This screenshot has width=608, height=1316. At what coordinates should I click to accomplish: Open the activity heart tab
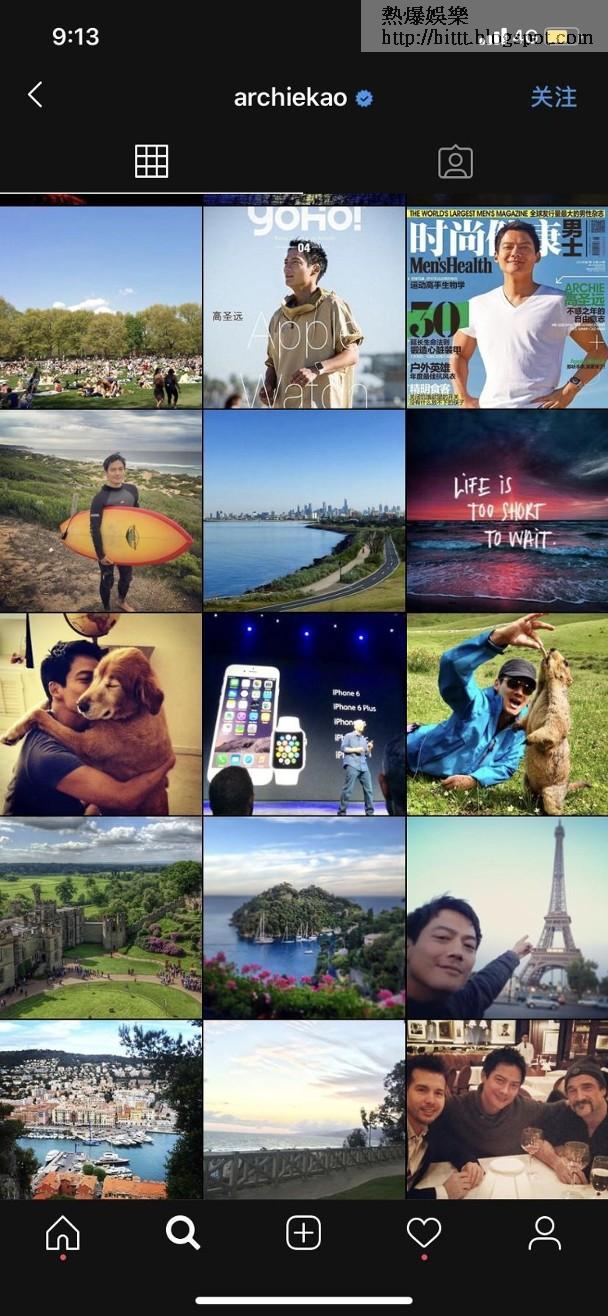click(424, 1233)
